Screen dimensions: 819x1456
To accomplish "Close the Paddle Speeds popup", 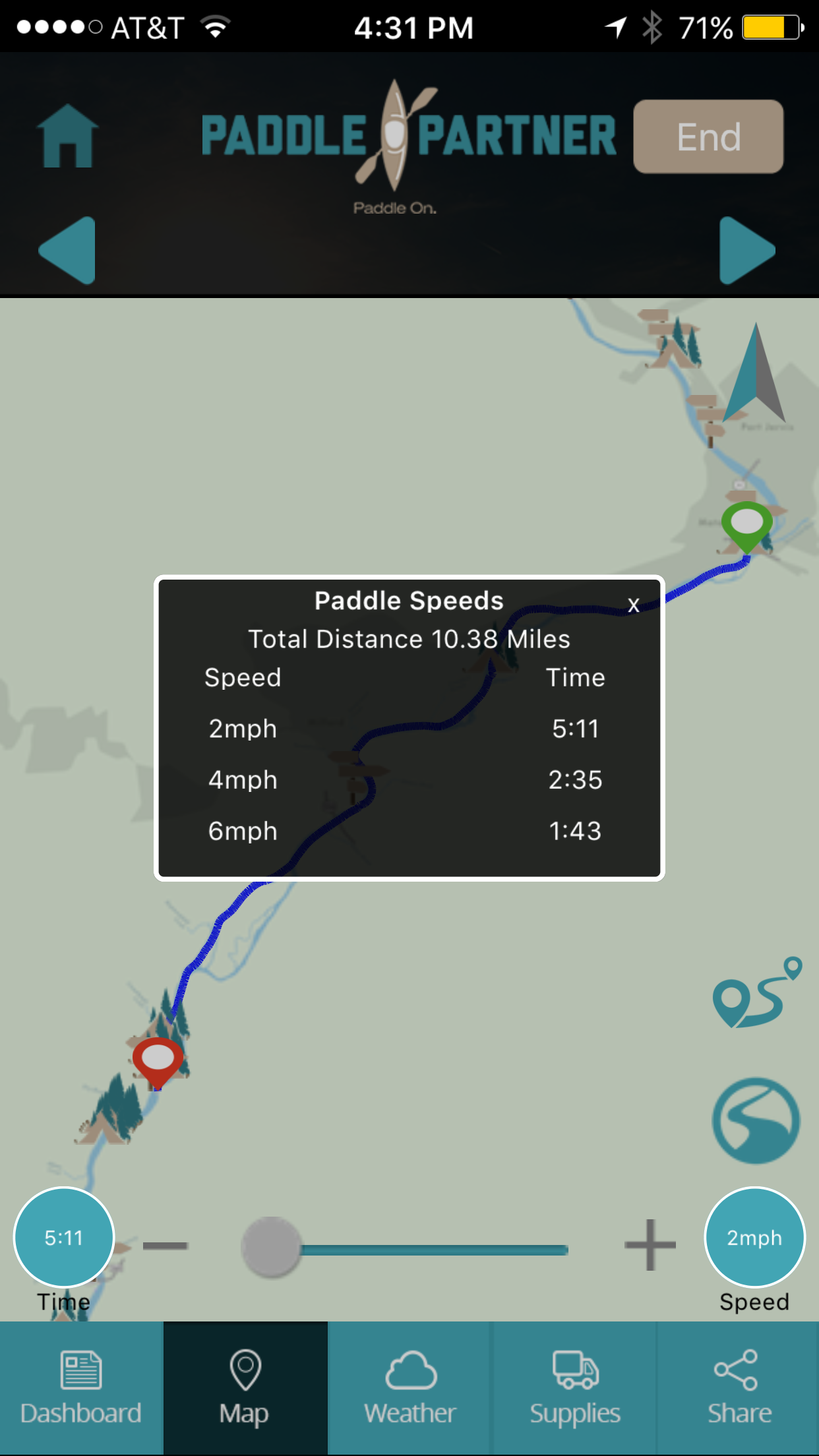I will (x=634, y=605).
